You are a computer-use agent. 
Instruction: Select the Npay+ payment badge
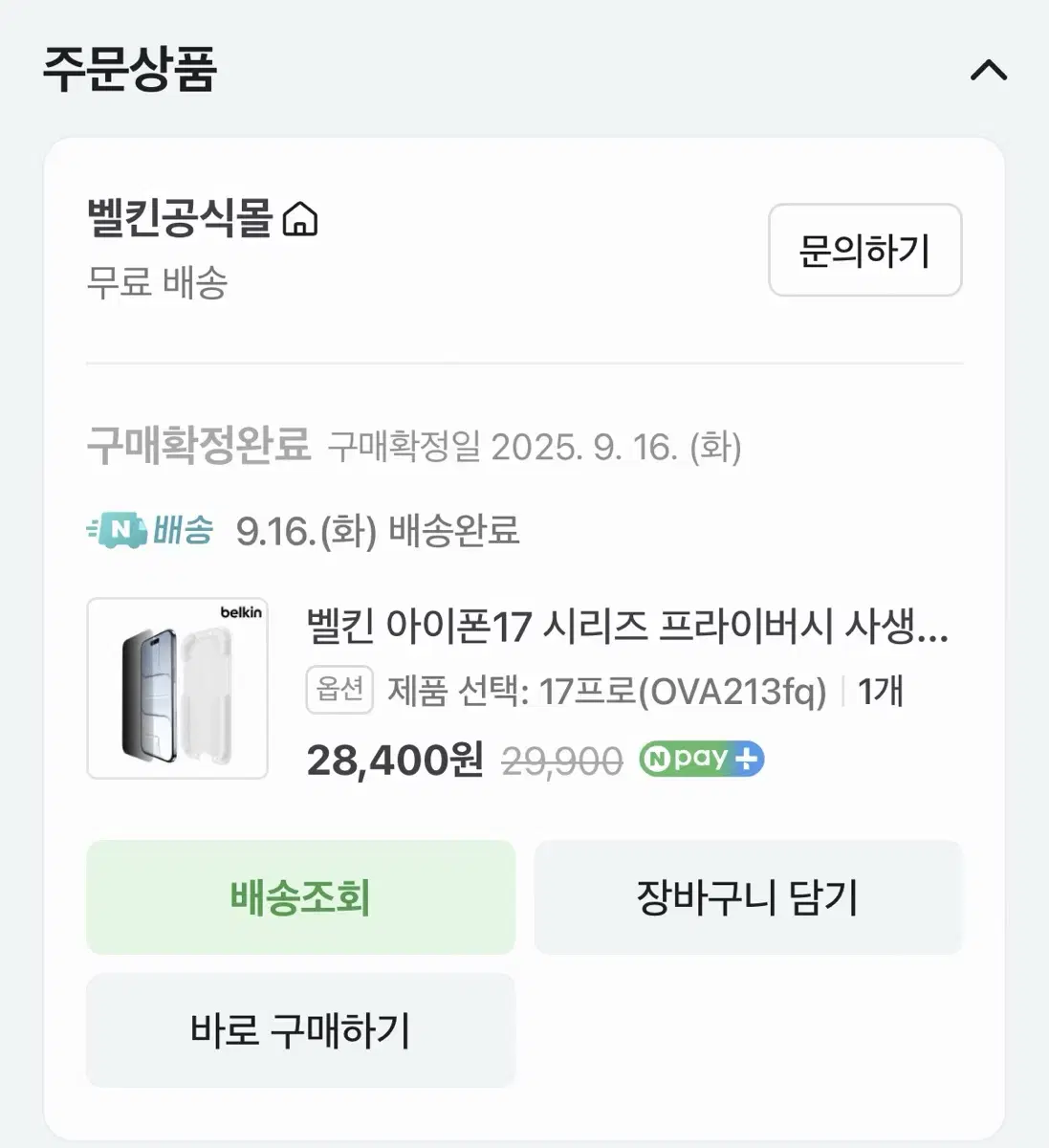(x=699, y=758)
